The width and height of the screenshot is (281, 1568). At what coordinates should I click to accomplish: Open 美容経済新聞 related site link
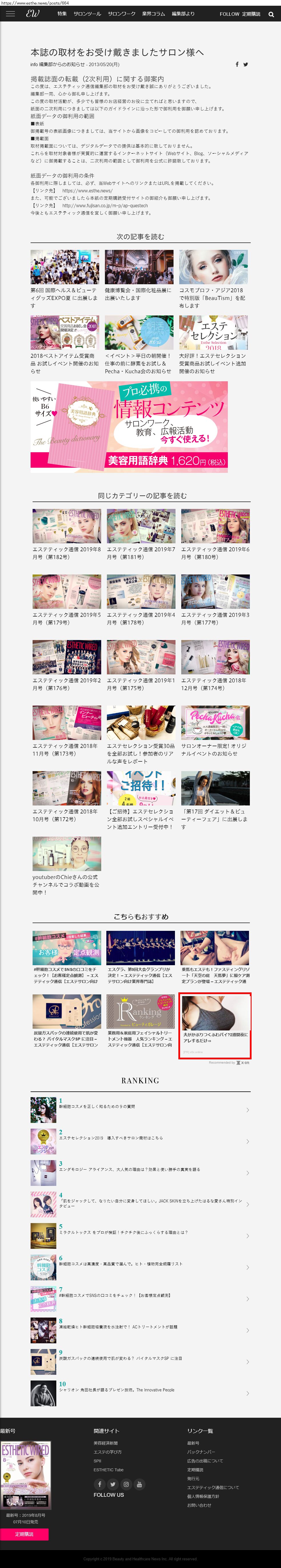pyautogui.click(x=105, y=1443)
